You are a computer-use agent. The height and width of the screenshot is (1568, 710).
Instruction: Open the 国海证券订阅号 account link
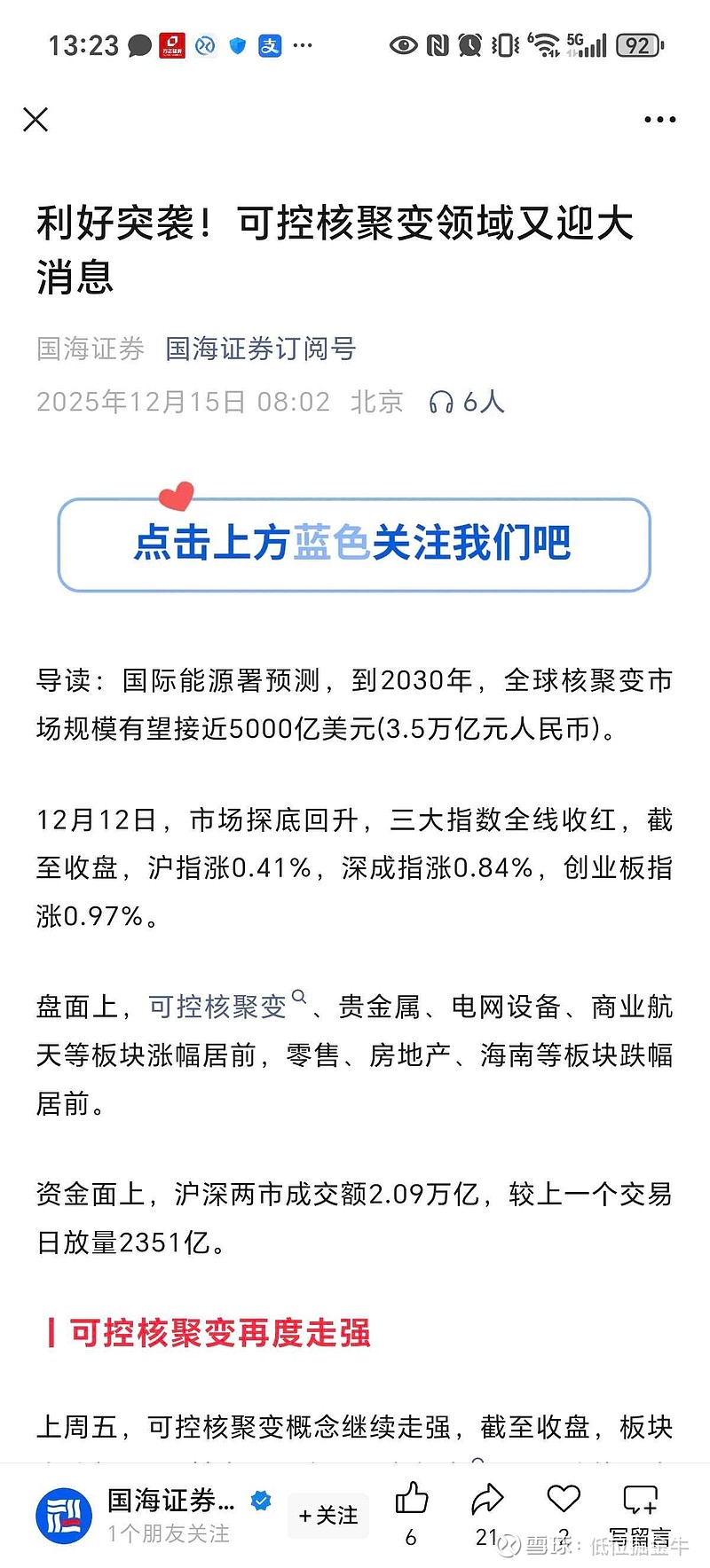261,349
